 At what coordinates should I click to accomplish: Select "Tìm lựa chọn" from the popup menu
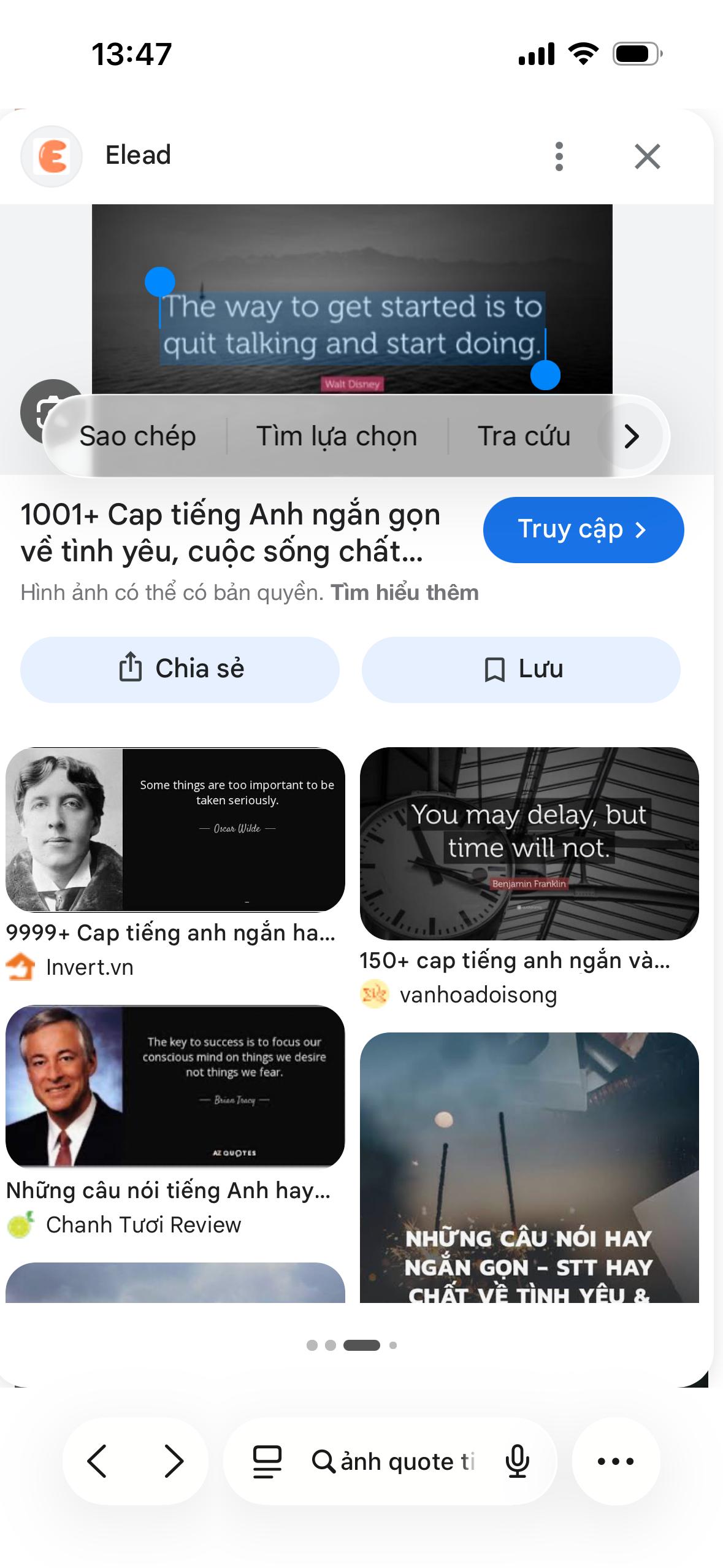337,436
